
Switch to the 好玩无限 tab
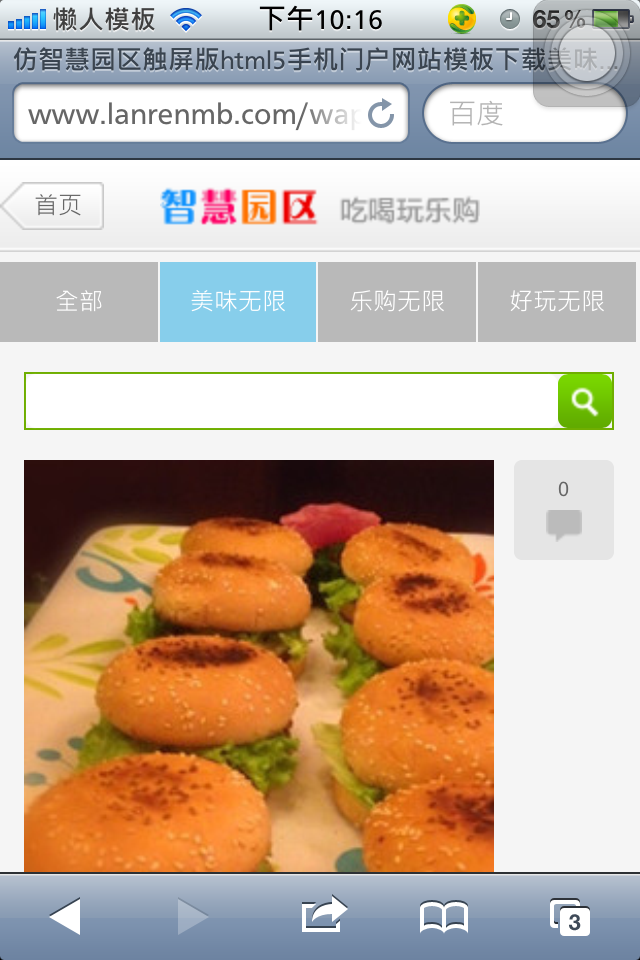[557, 301]
